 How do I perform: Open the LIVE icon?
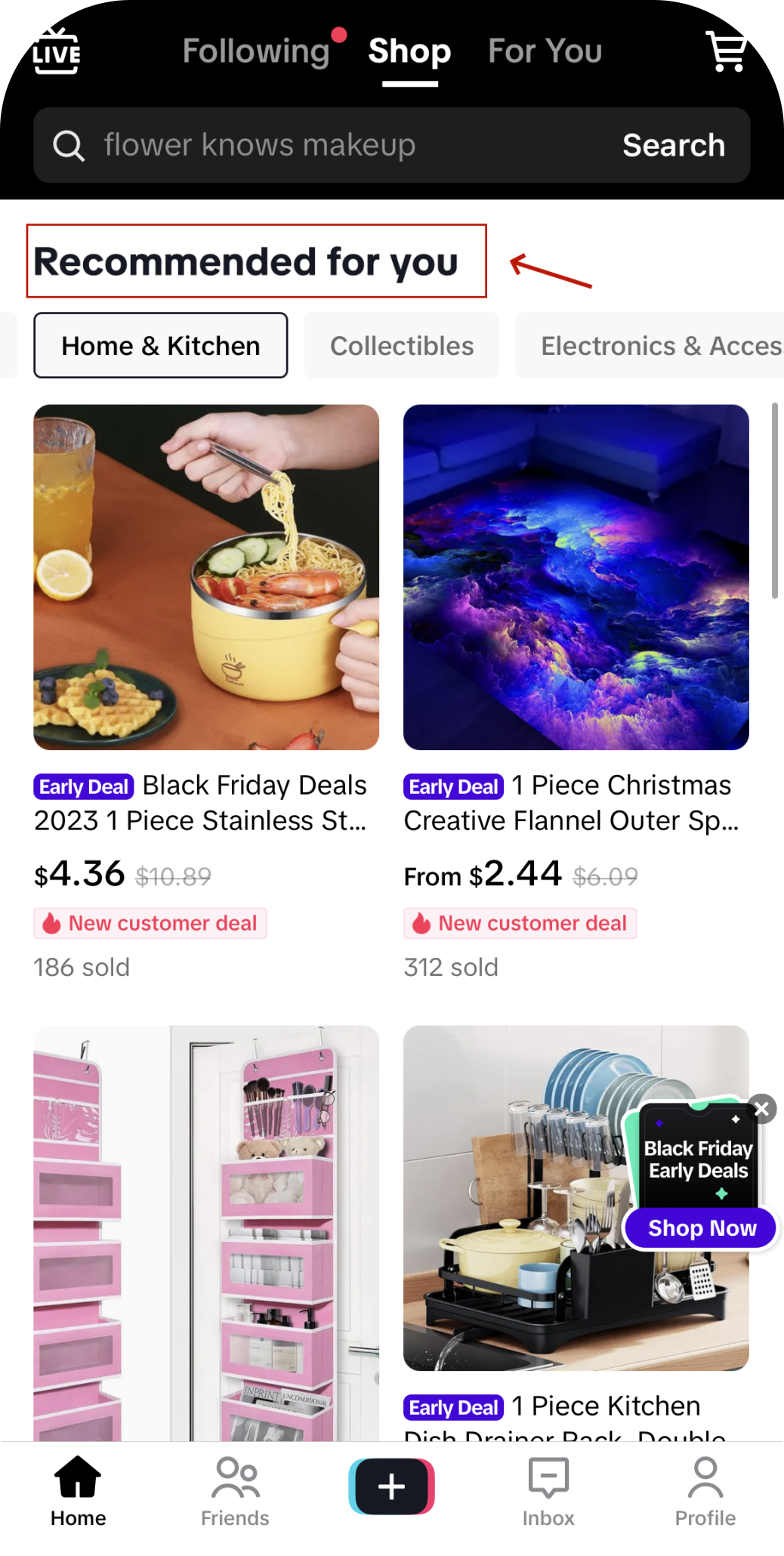(x=57, y=51)
